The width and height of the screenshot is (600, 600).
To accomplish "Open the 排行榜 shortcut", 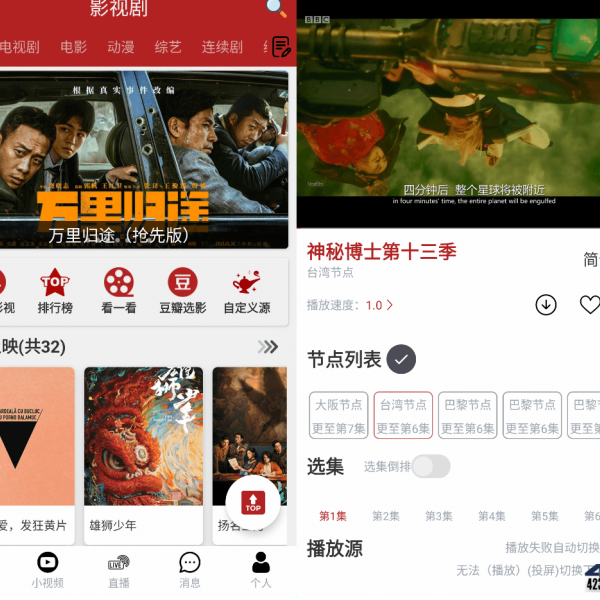I will [54, 291].
